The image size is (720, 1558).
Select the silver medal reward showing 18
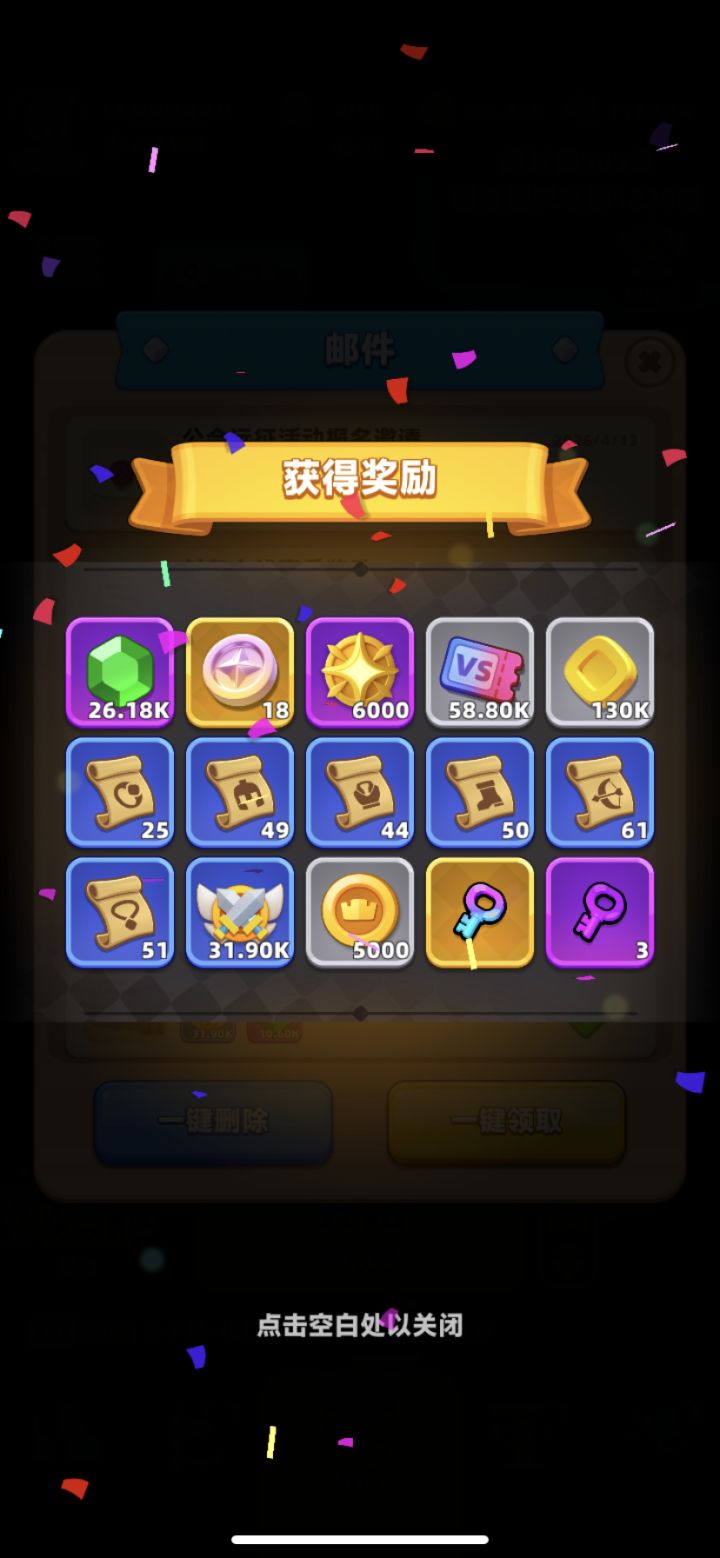point(239,673)
